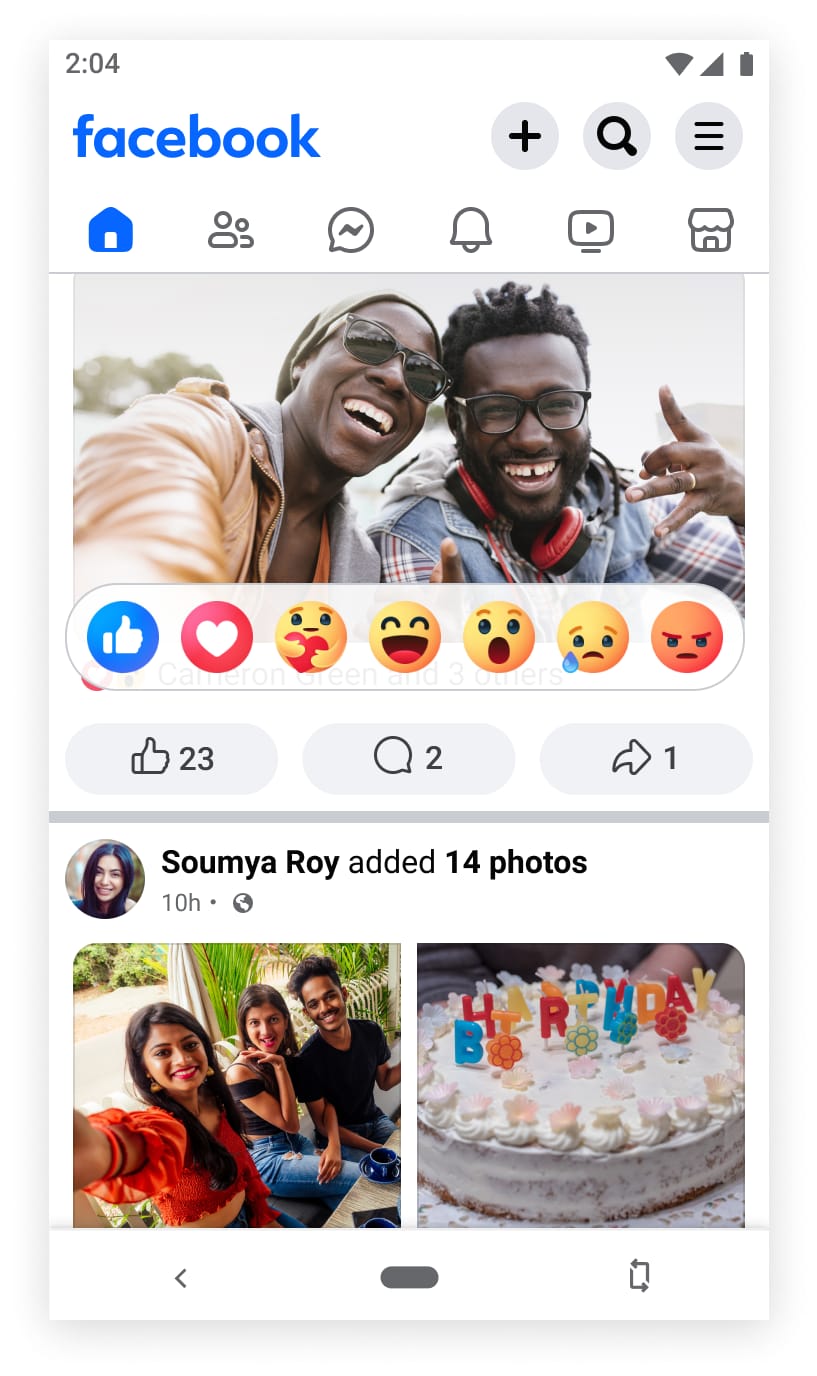This screenshot has width=817, height=1376.
Task: Switch to the Watch video tab
Action: (590, 231)
